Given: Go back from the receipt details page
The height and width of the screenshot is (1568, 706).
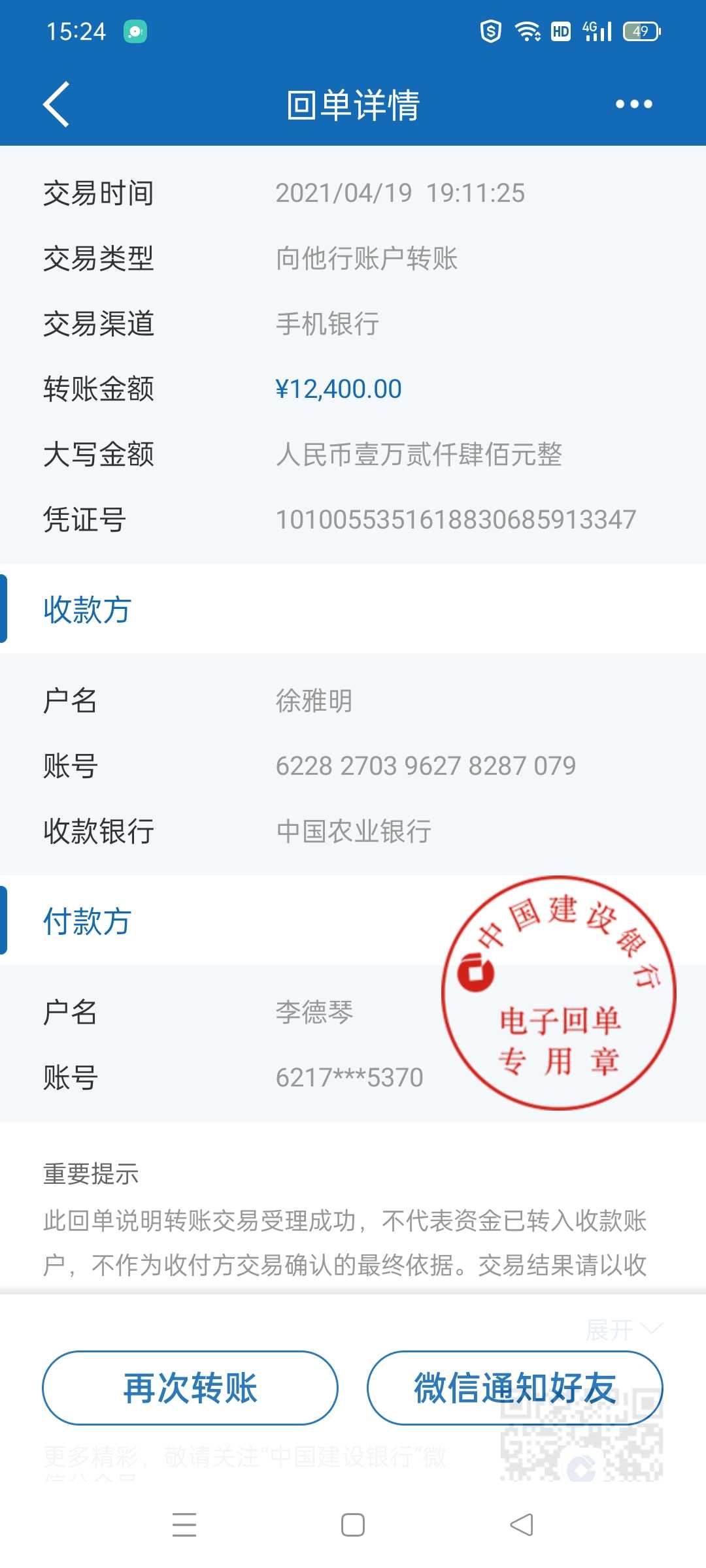Looking at the screenshot, I should pyautogui.click(x=57, y=105).
